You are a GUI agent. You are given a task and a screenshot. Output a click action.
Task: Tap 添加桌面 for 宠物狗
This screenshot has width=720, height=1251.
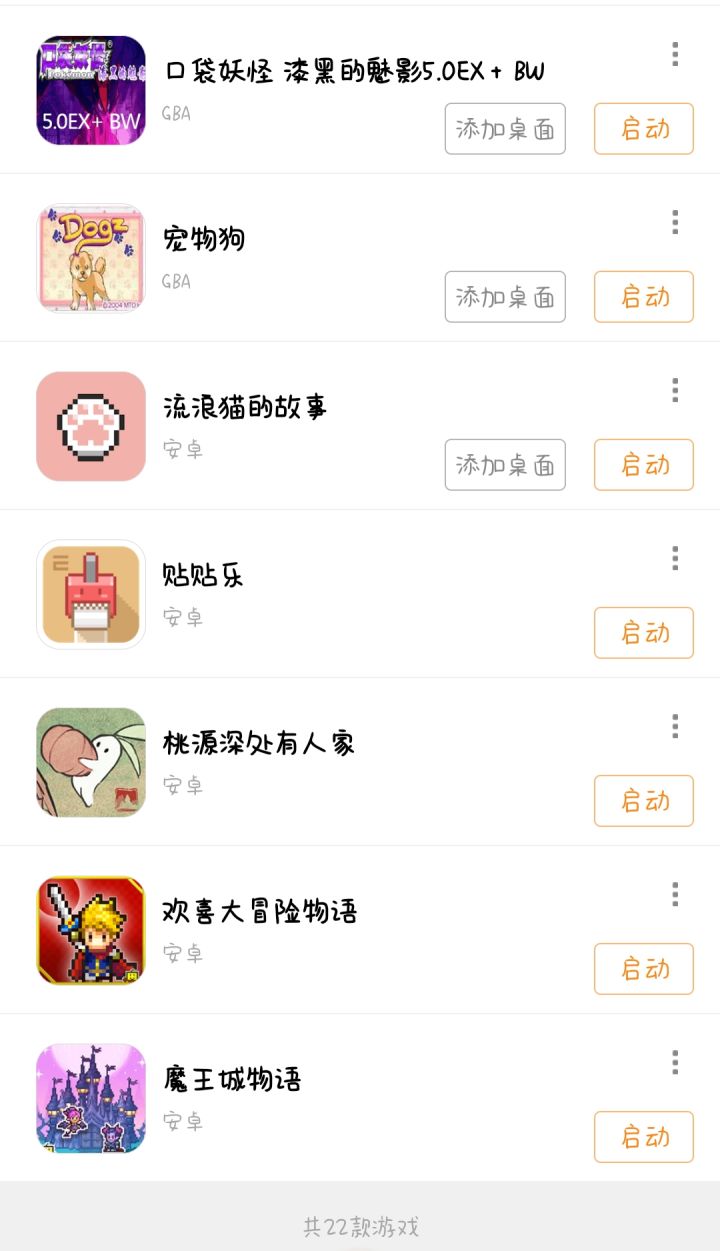[505, 297]
